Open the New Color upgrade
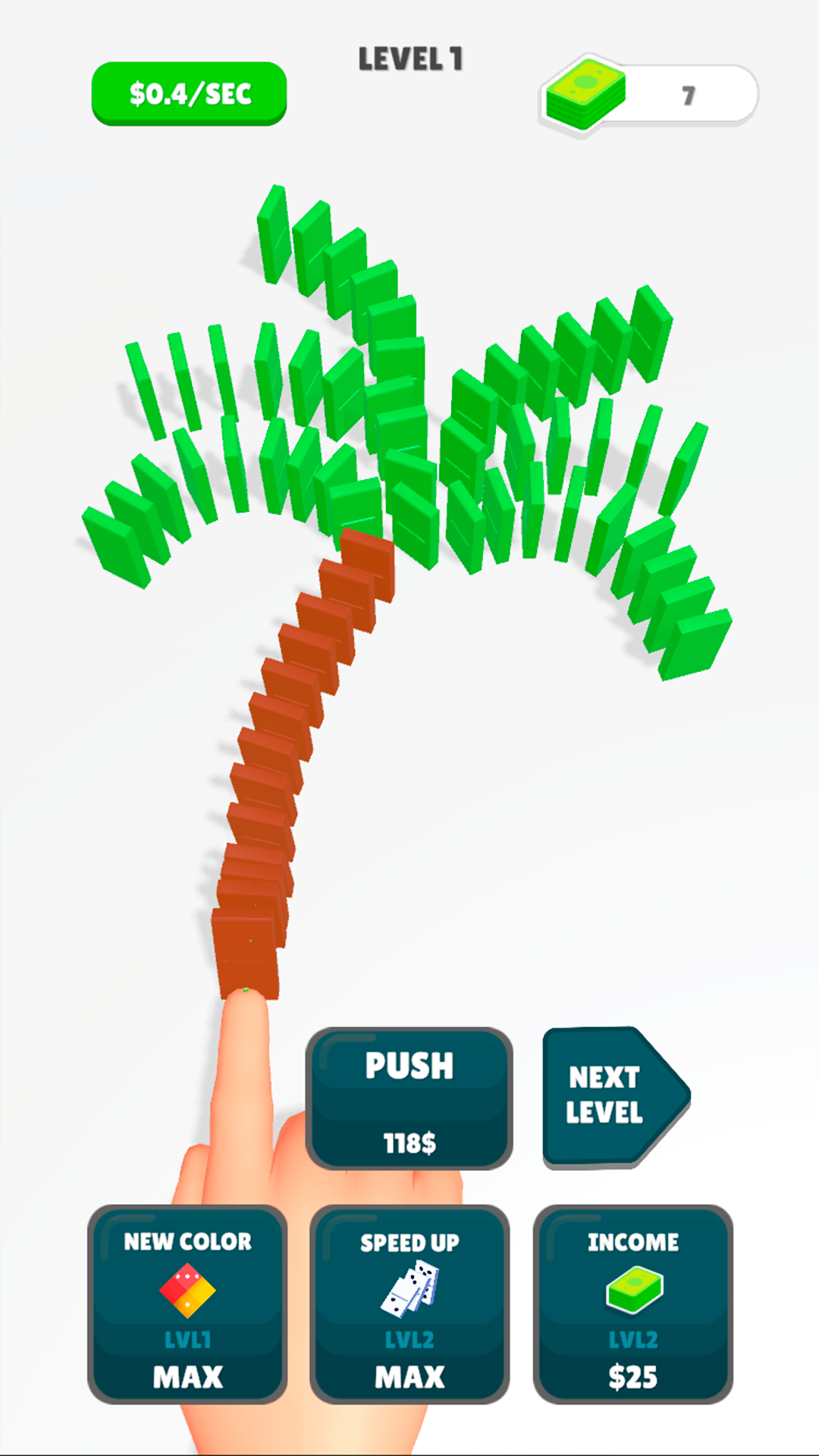The height and width of the screenshot is (1456, 819). pos(187,1303)
